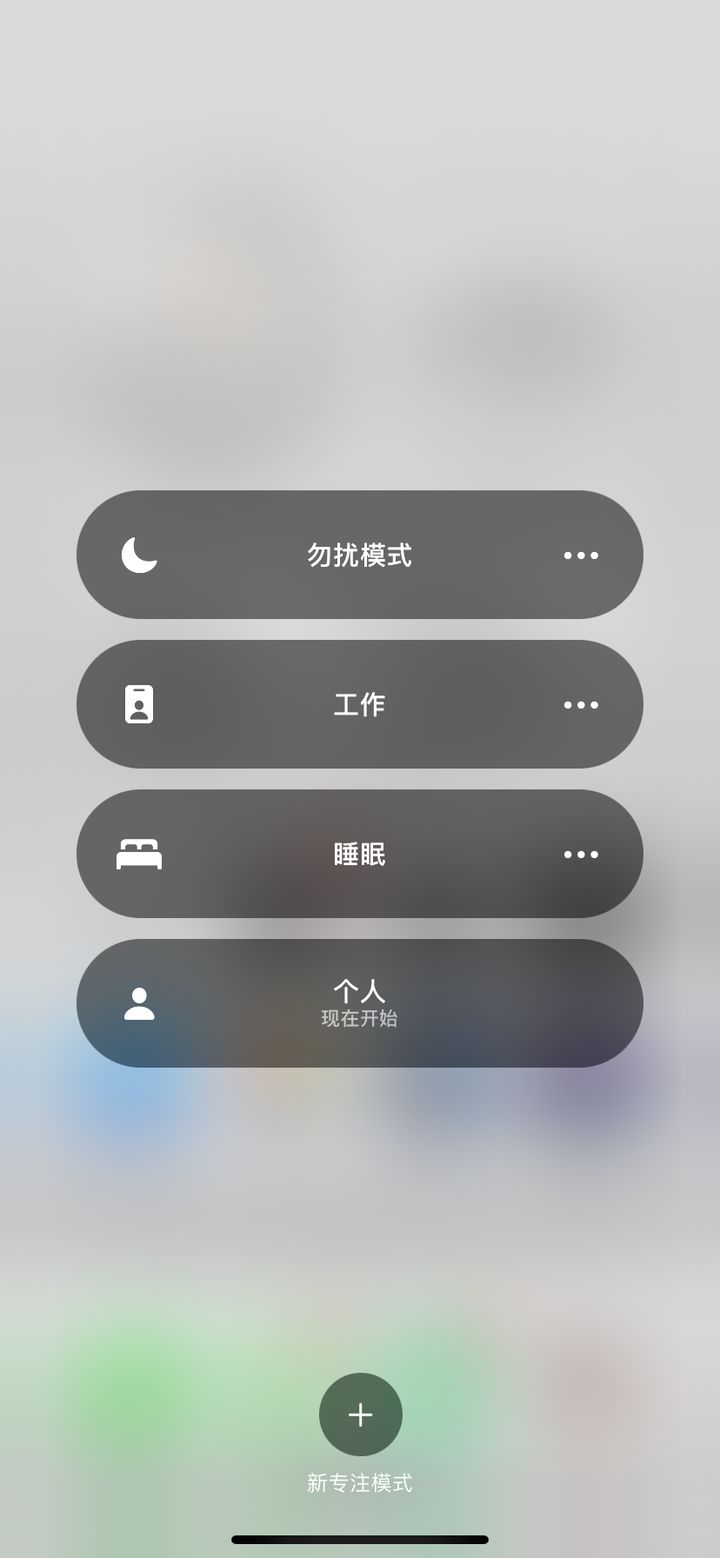Tap 现在开始 under 个人 focus
Image resolution: width=720 pixels, height=1558 pixels.
coord(360,1018)
